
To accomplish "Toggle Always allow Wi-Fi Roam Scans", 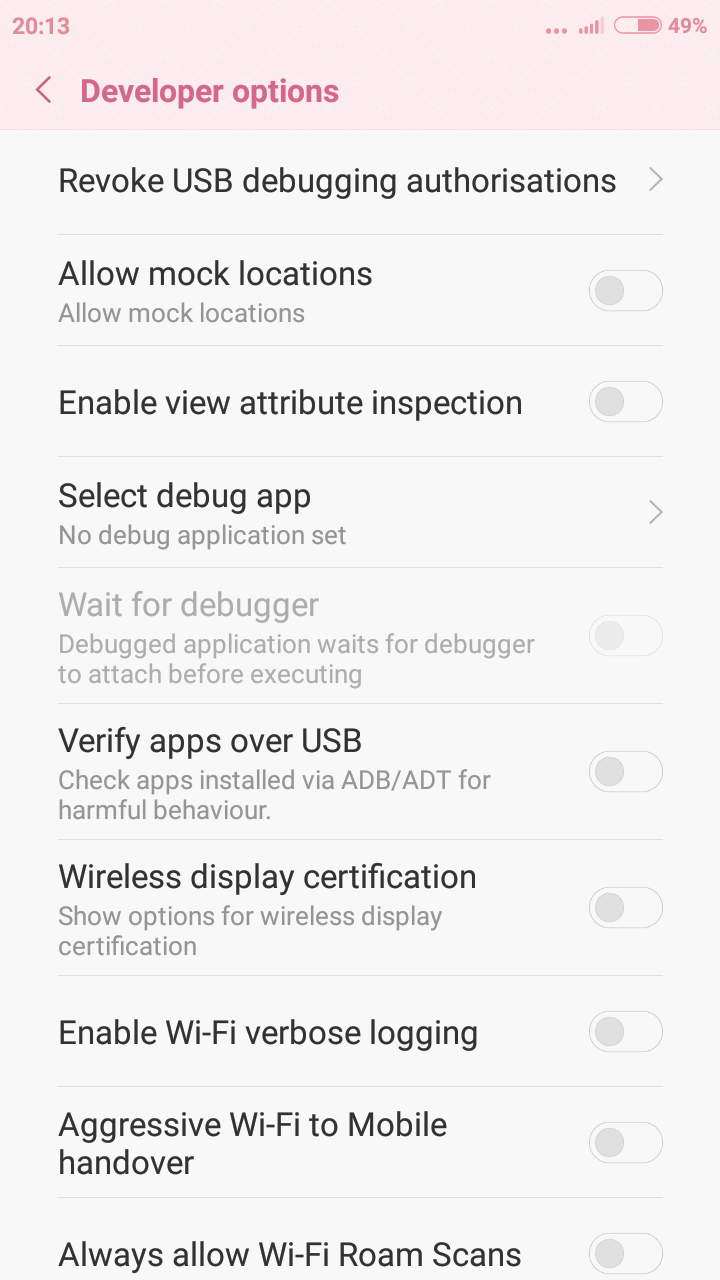I will (x=625, y=1253).
